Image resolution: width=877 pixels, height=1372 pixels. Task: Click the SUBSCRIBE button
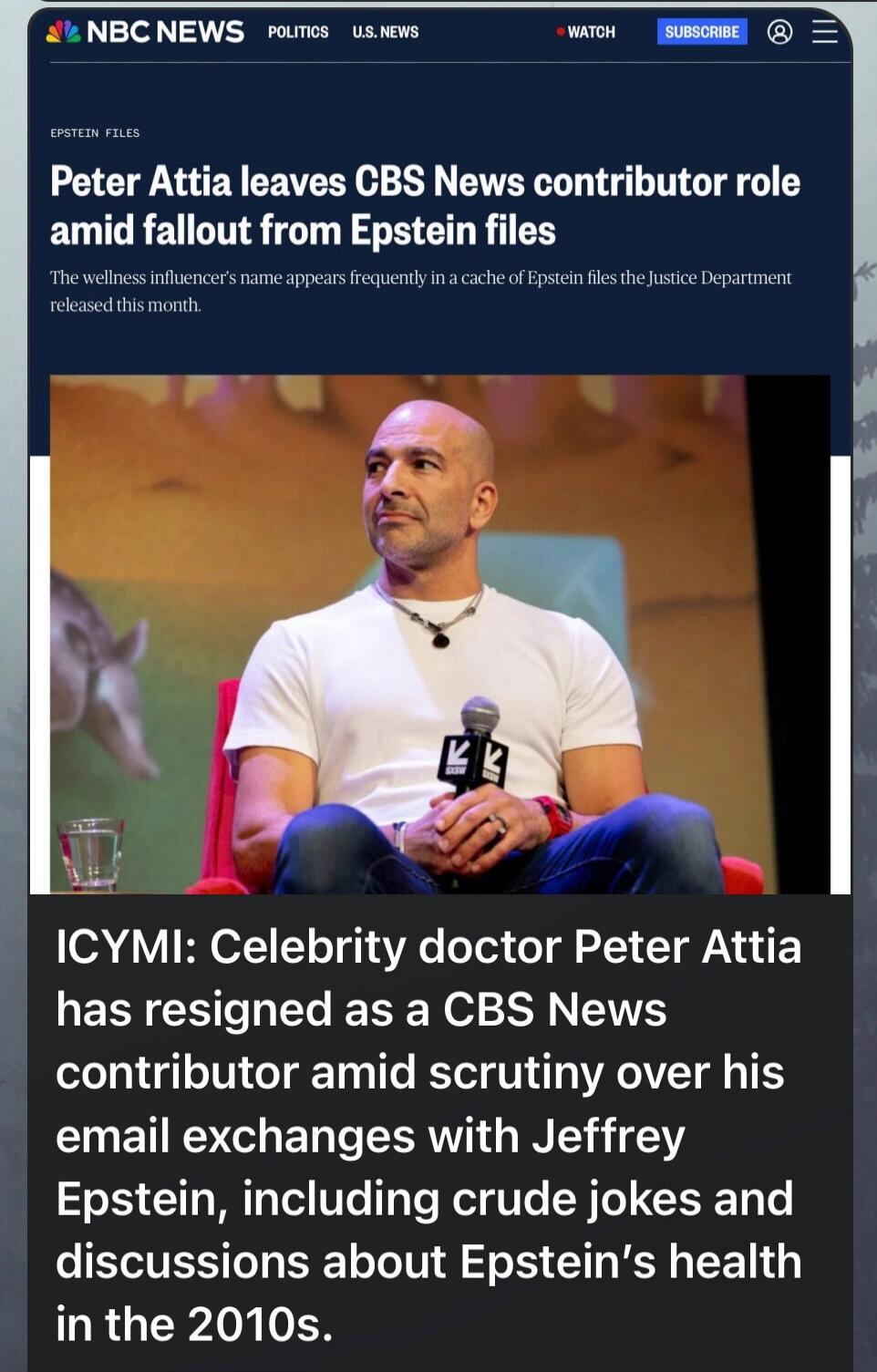(701, 31)
